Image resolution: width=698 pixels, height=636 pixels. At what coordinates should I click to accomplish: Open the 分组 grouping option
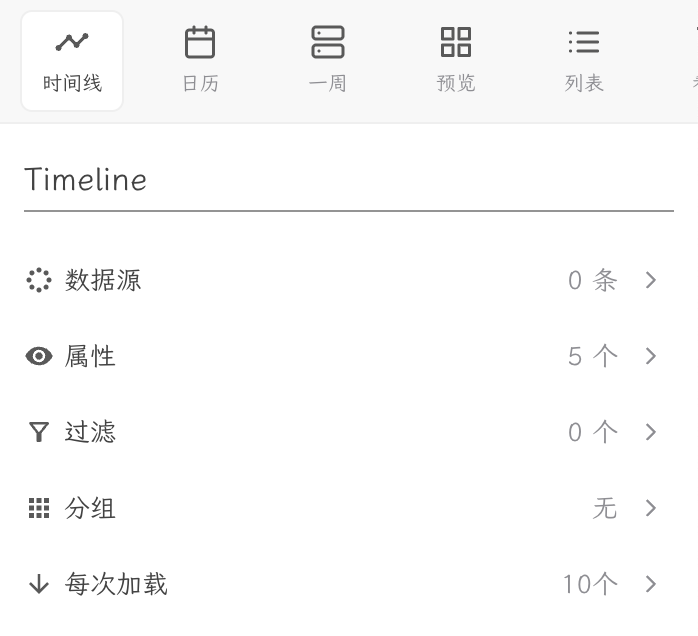[x=349, y=508]
